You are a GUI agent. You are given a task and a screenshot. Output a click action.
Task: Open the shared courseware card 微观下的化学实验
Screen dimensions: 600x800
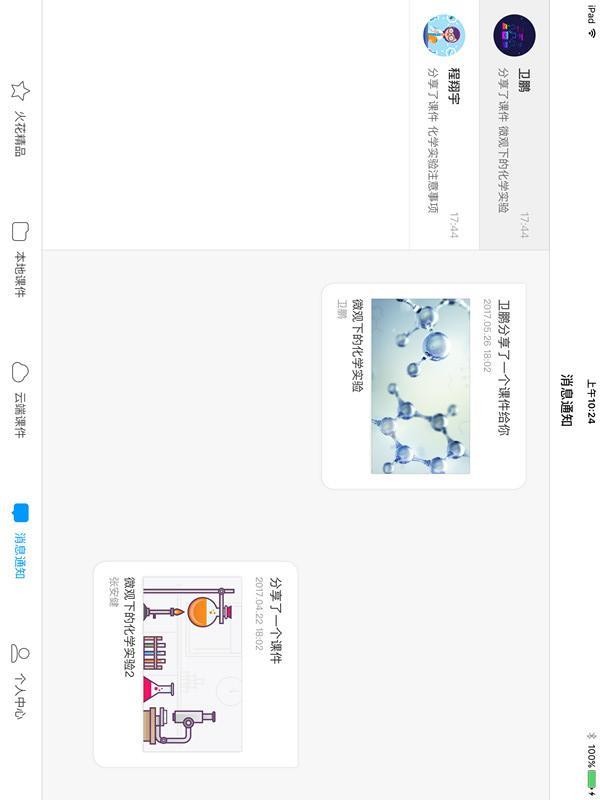(x=423, y=386)
